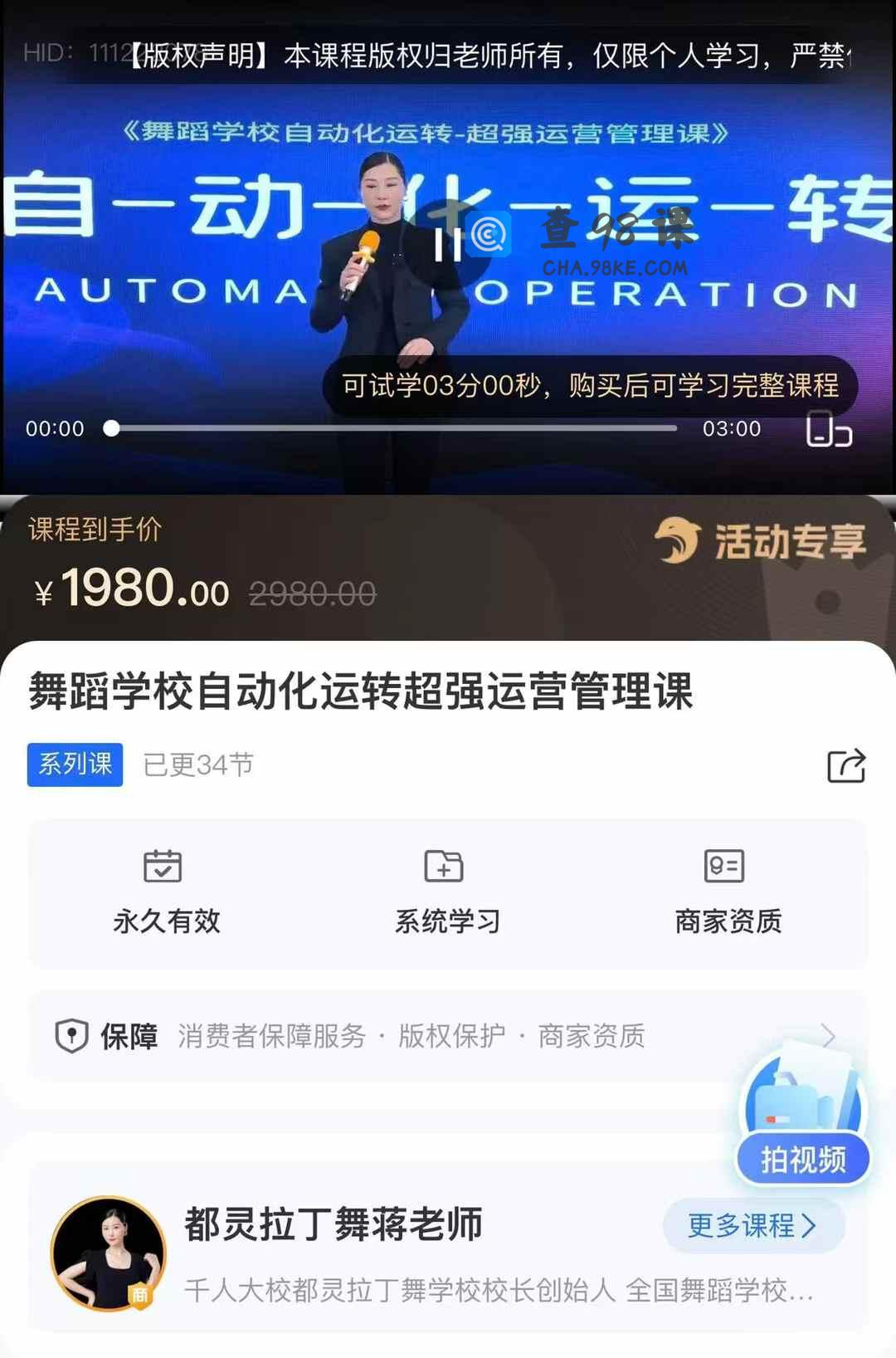Open 系统学习 info
Image resolution: width=896 pixels, height=1358 pixels.
tap(447, 892)
